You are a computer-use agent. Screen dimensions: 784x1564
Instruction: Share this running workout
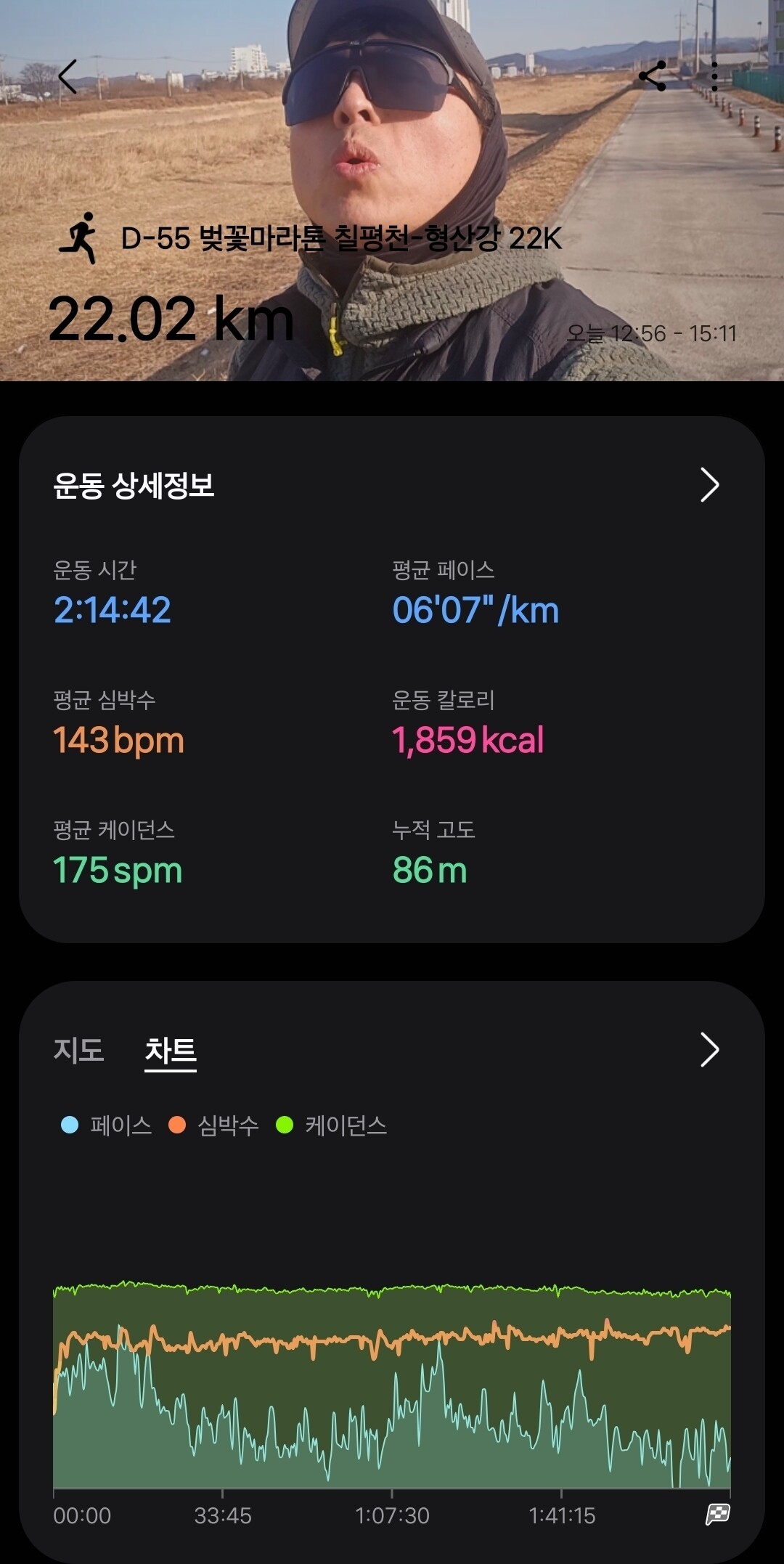point(652,76)
